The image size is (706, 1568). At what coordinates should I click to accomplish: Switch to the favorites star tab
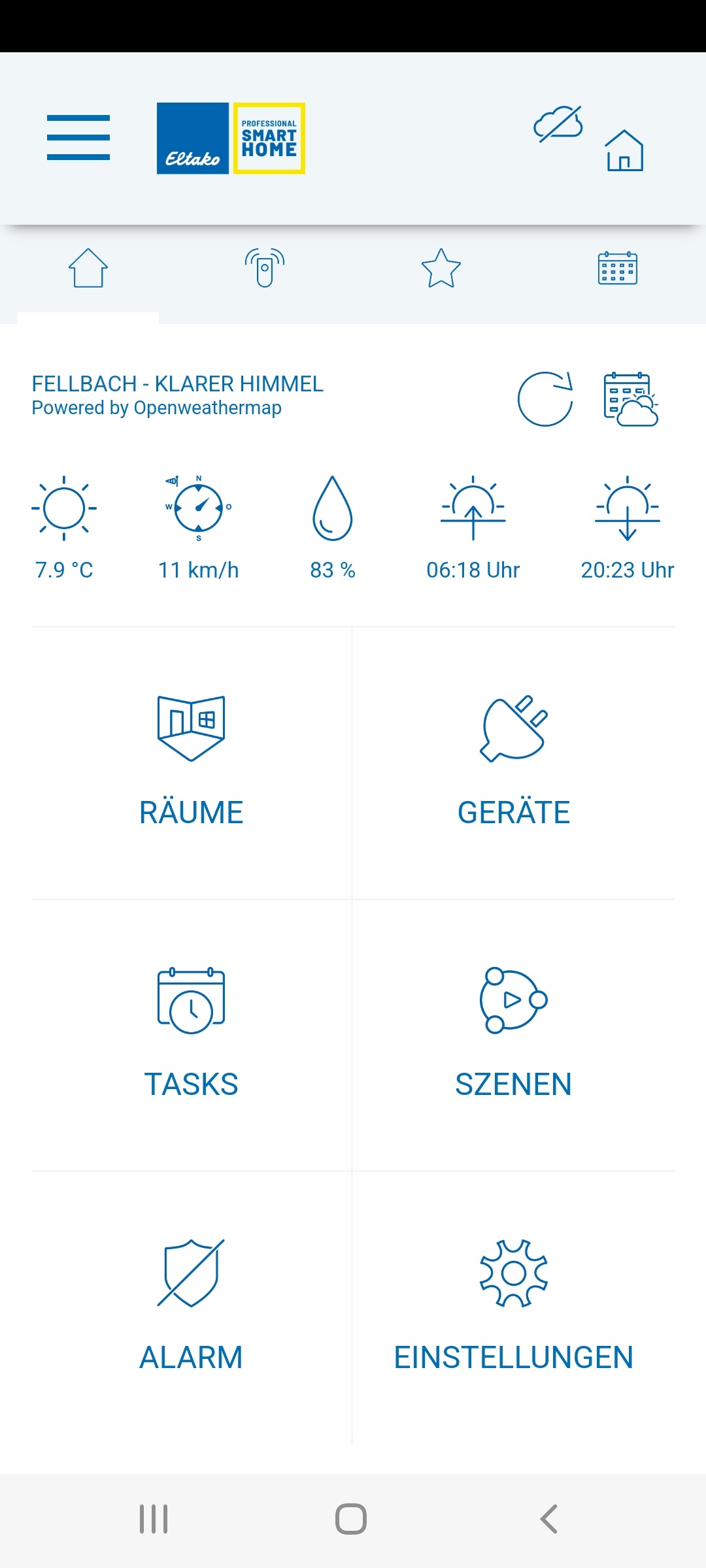441,269
